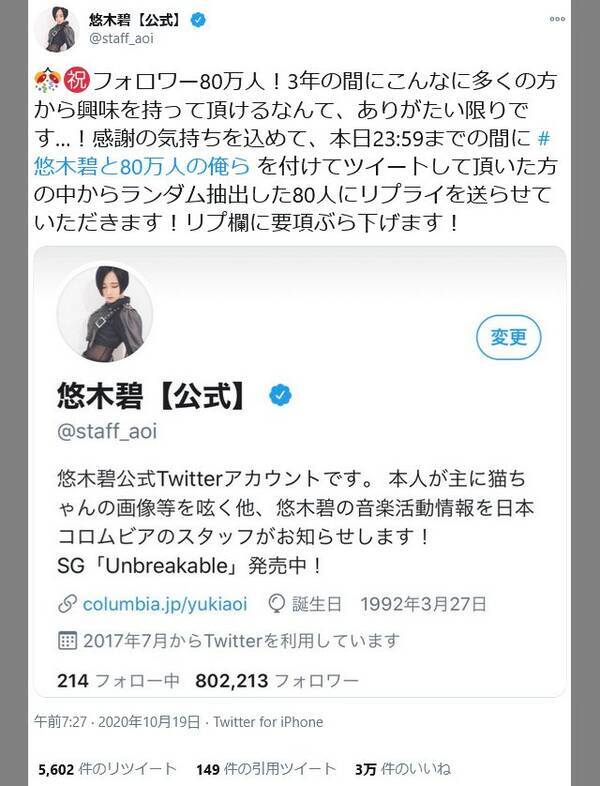The image size is (600, 786).
Task: Open the 悠木碧【公式】 profile avatar
Action: (x=56, y=28)
